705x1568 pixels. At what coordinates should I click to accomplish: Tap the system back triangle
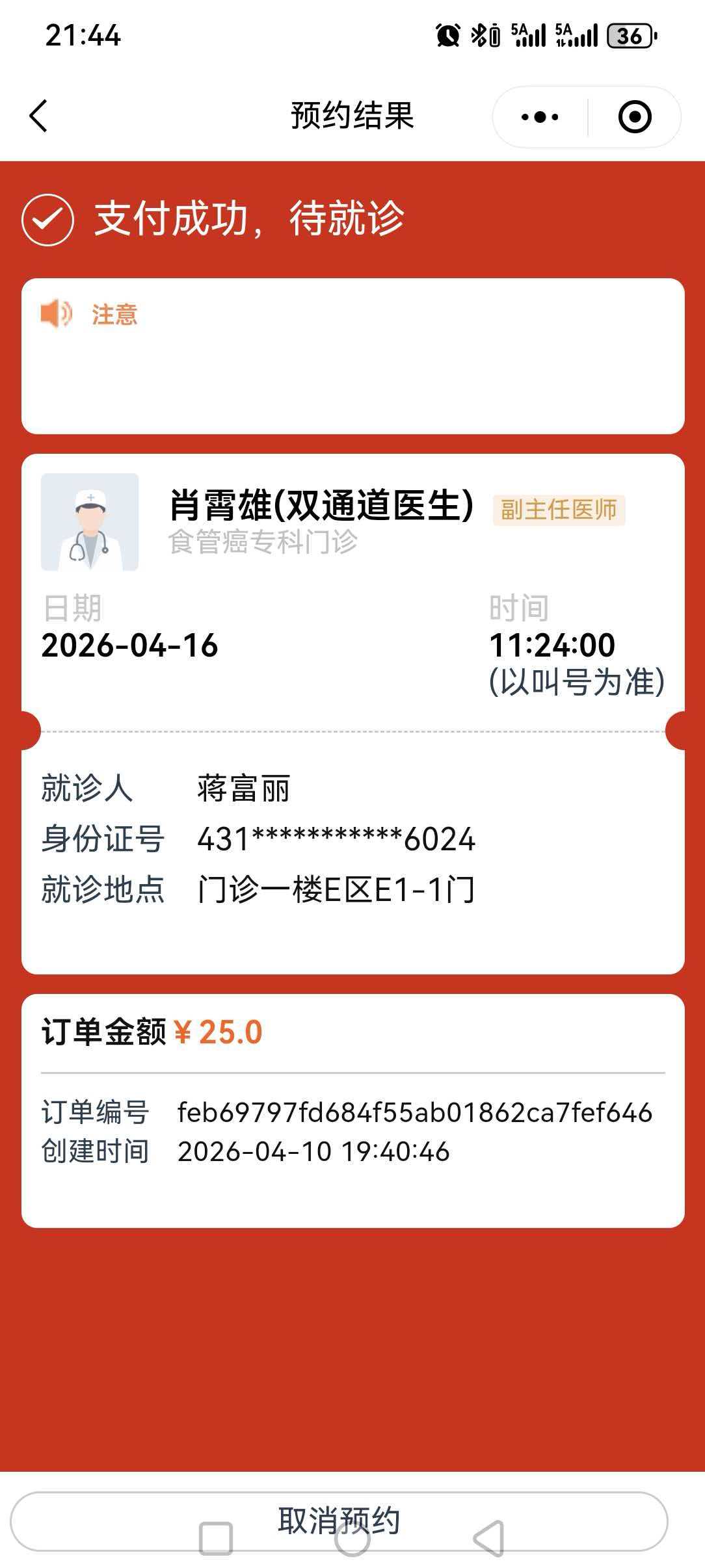coord(489,1539)
